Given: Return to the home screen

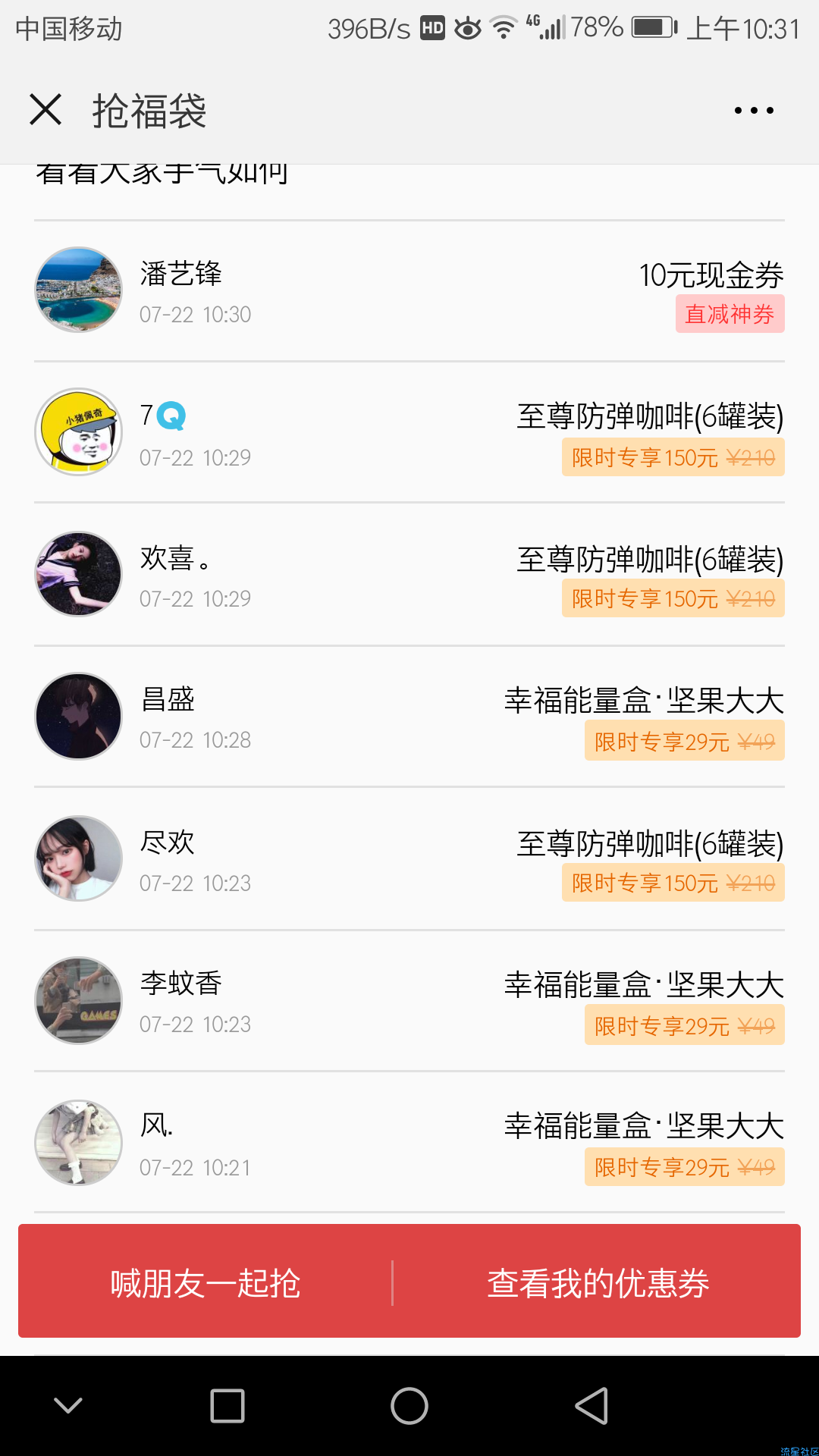Looking at the screenshot, I should [409, 1406].
